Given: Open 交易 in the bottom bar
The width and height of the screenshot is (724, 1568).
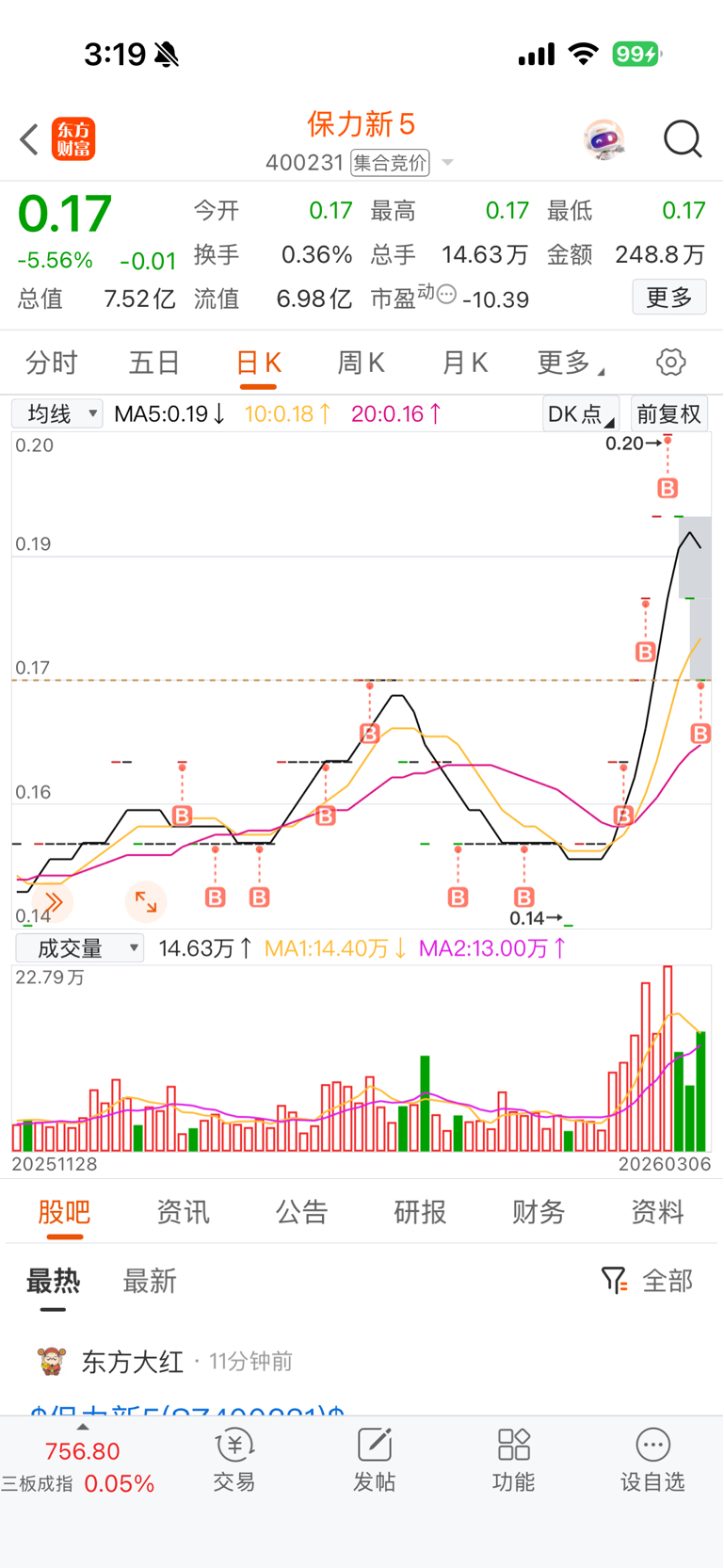Looking at the screenshot, I should coord(234,1460).
